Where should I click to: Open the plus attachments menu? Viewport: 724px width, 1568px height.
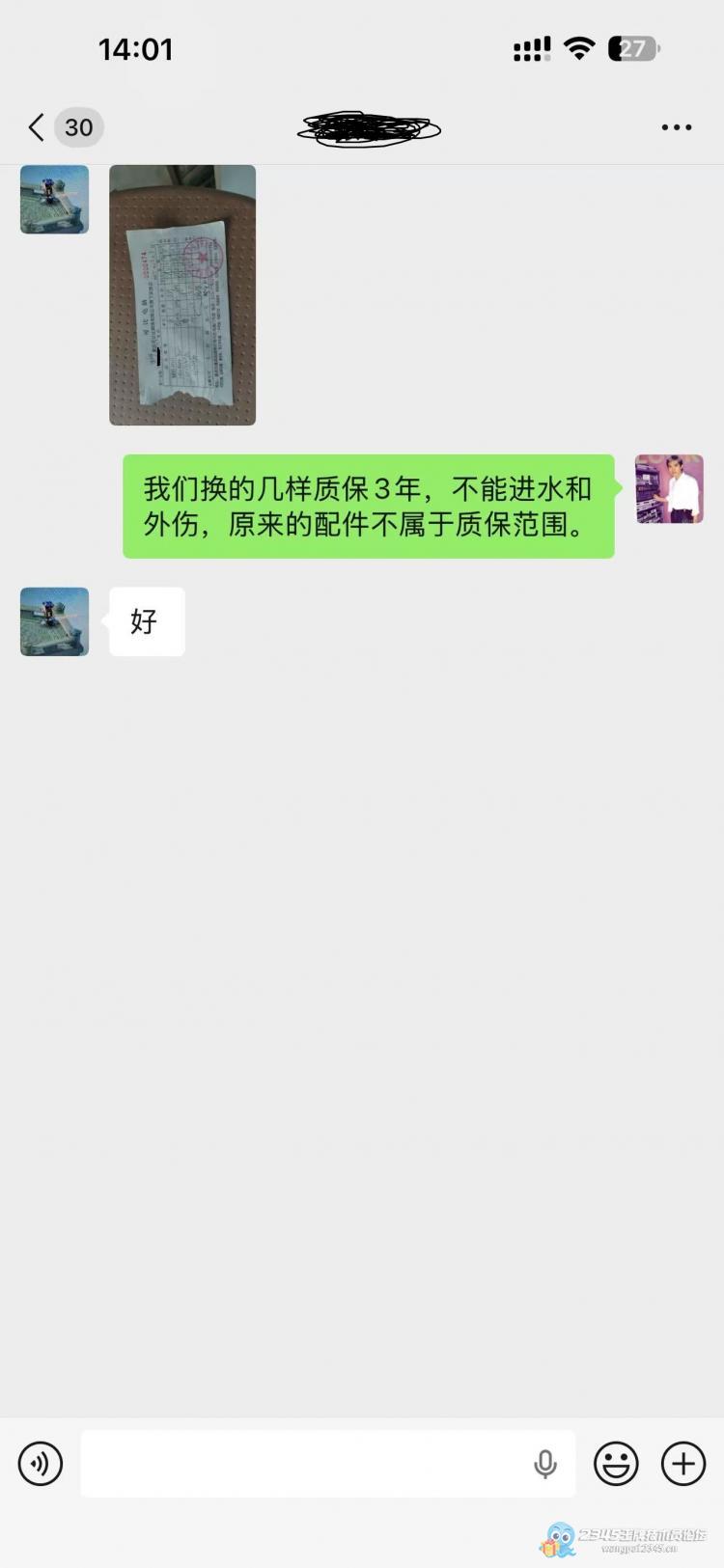coord(683,1464)
